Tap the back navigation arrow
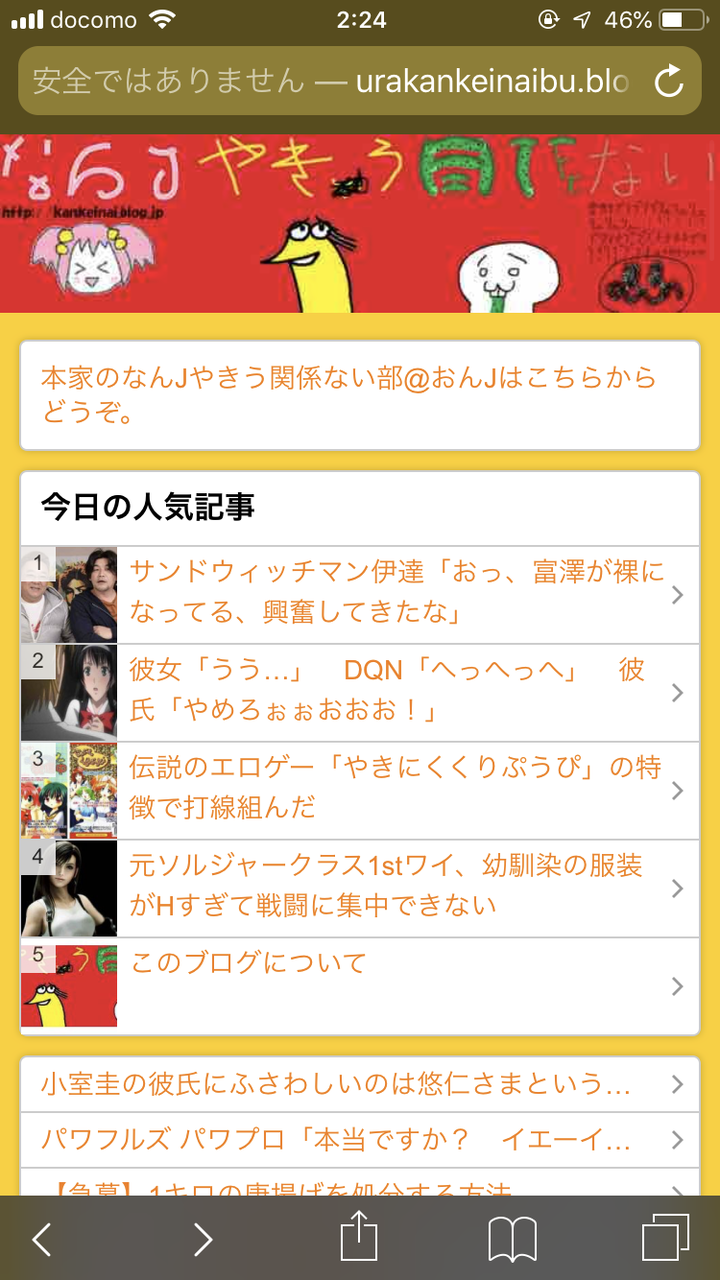 [x=40, y=1238]
